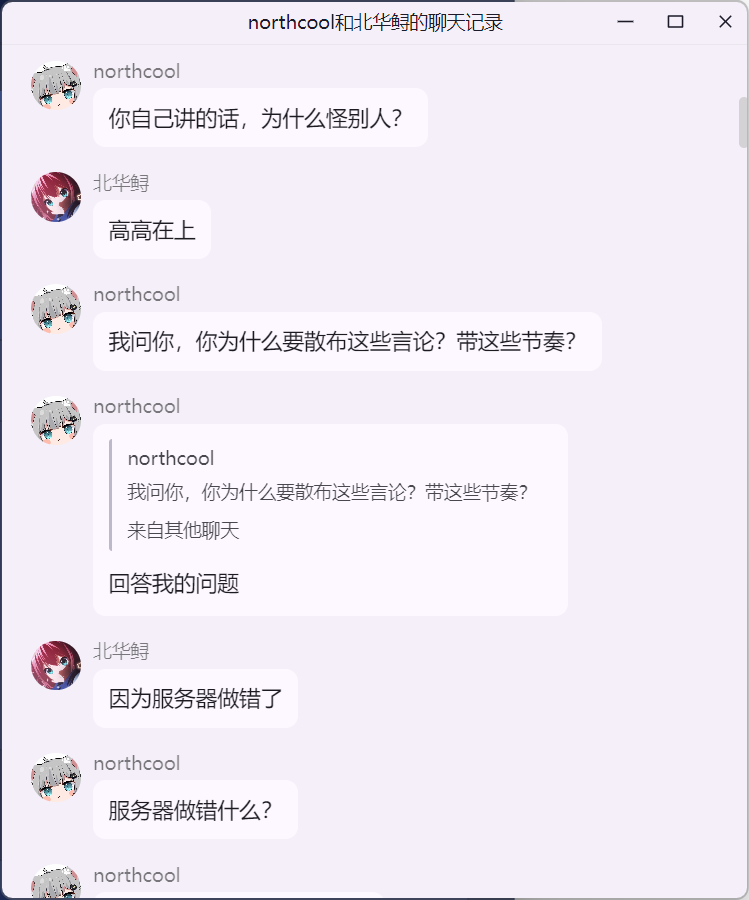Tap 北华鲟's avatar beside 高高在上
Viewport: 749px width, 900px height.
click(56, 197)
